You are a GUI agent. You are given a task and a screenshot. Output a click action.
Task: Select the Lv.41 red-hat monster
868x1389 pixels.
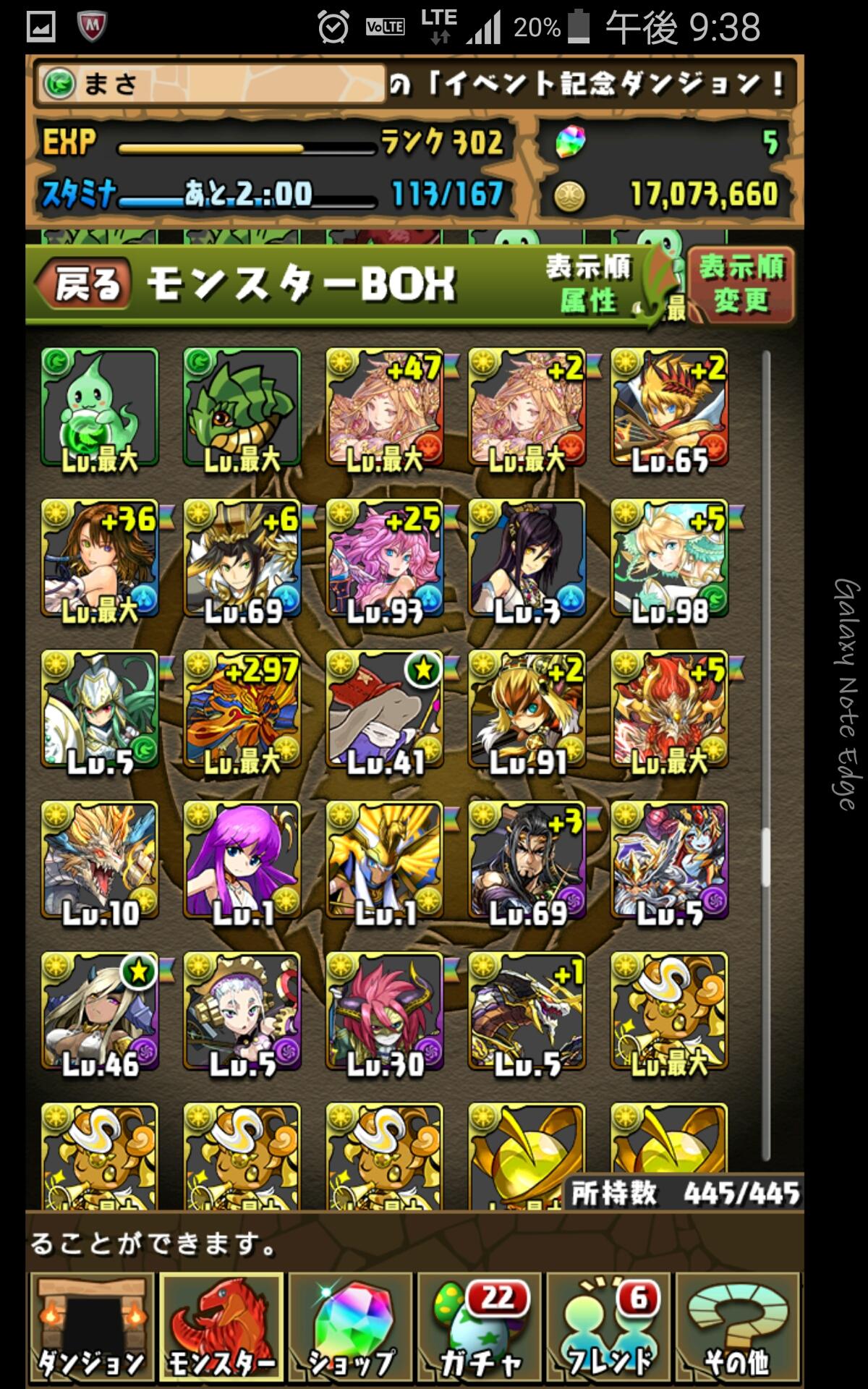384,709
